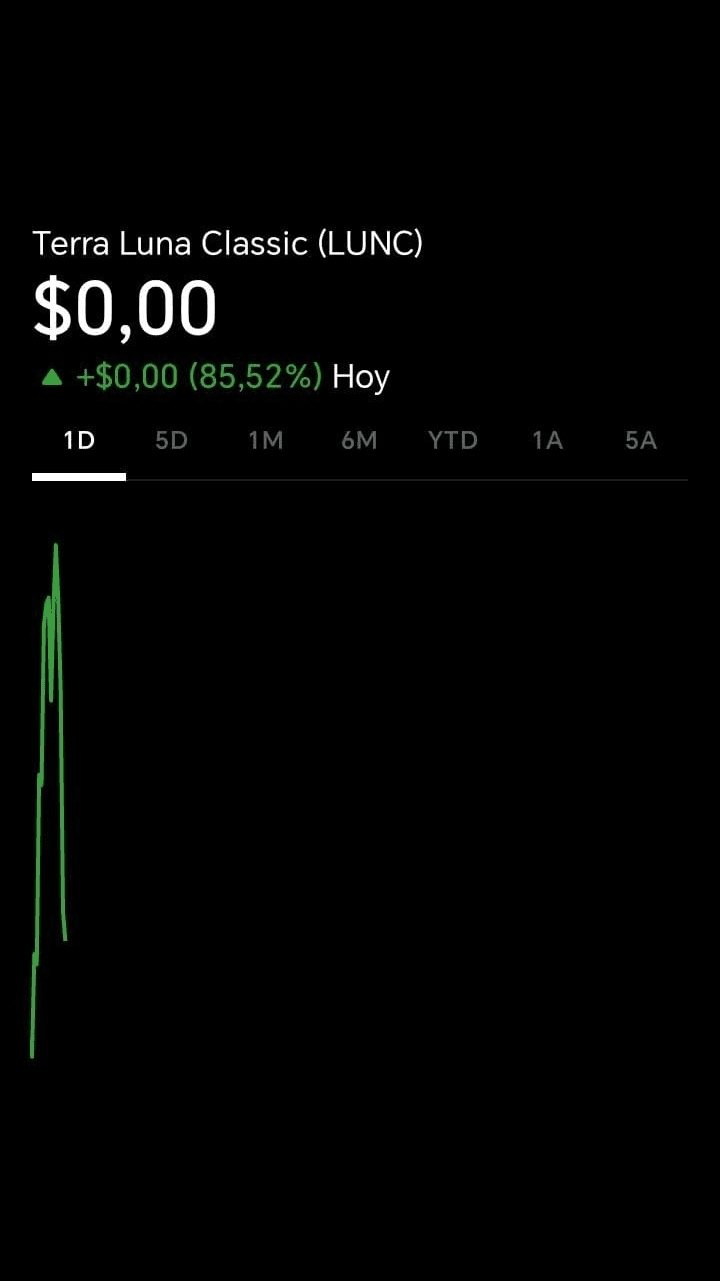The image size is (720, 1281).
Task: Switch to the 5D range
Action: pos(172,441)
